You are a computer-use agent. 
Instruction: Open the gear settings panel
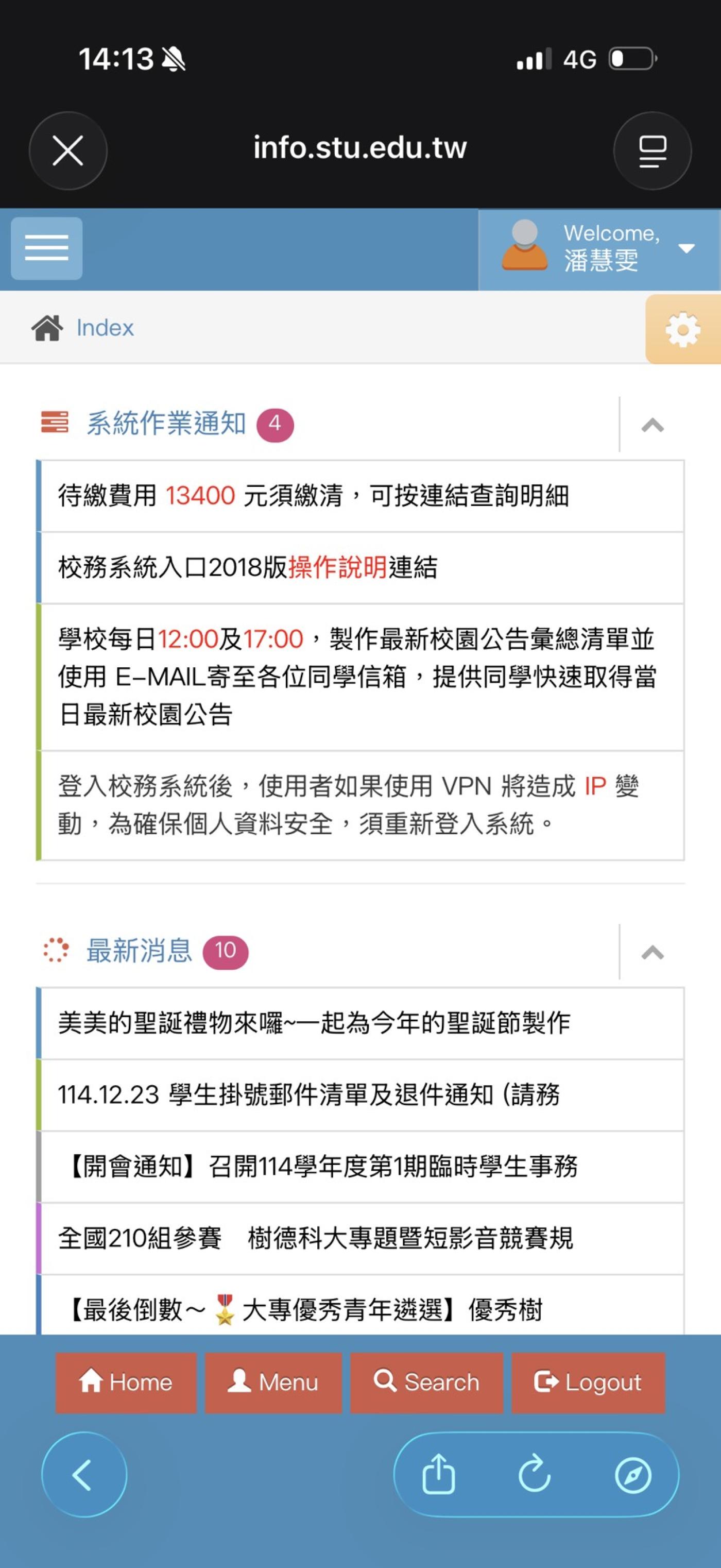(683, 329)
